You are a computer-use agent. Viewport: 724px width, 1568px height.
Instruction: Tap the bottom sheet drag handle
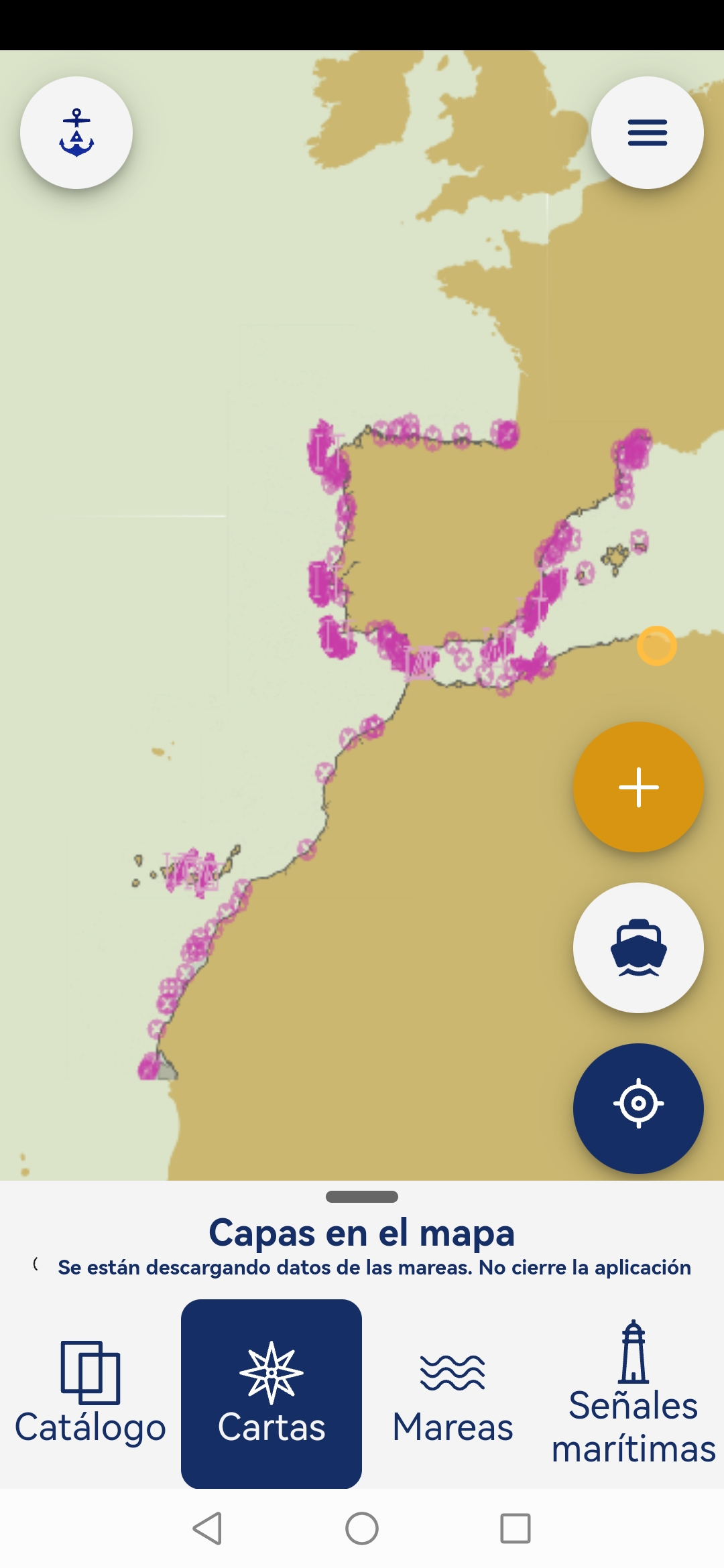pyautogui.click(x=362, y=1197)
